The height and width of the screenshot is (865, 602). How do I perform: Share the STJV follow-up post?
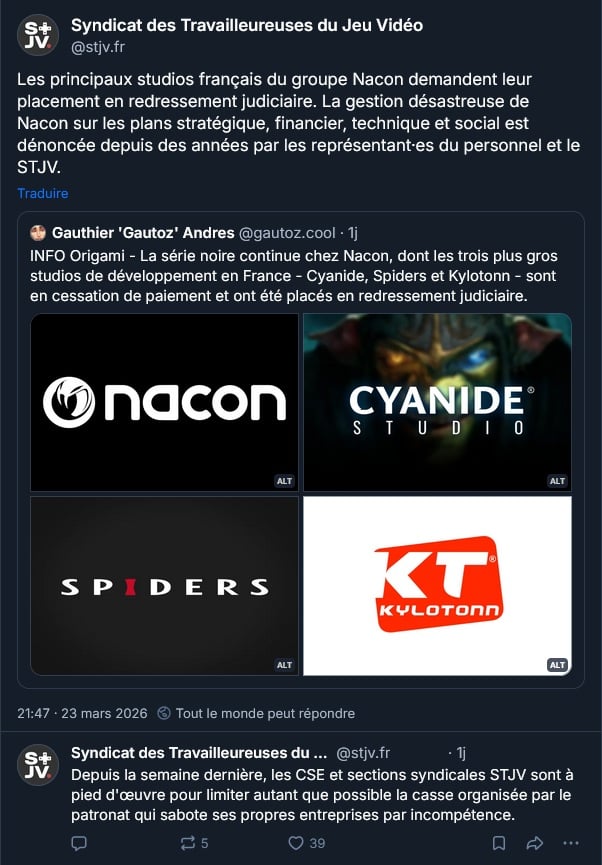(534, 843)
